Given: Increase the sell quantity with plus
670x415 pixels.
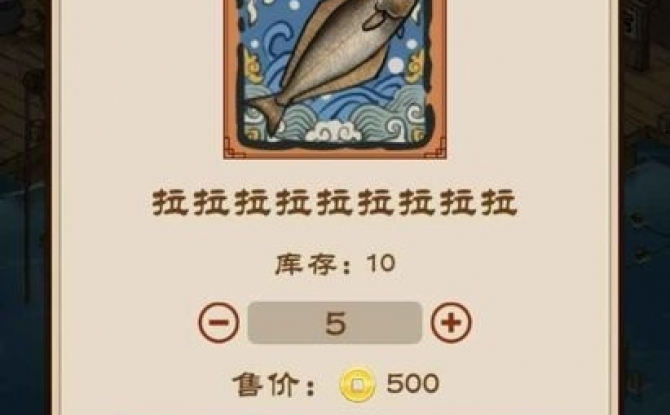Looking at the screenshot, I should [x=451, y=323].
